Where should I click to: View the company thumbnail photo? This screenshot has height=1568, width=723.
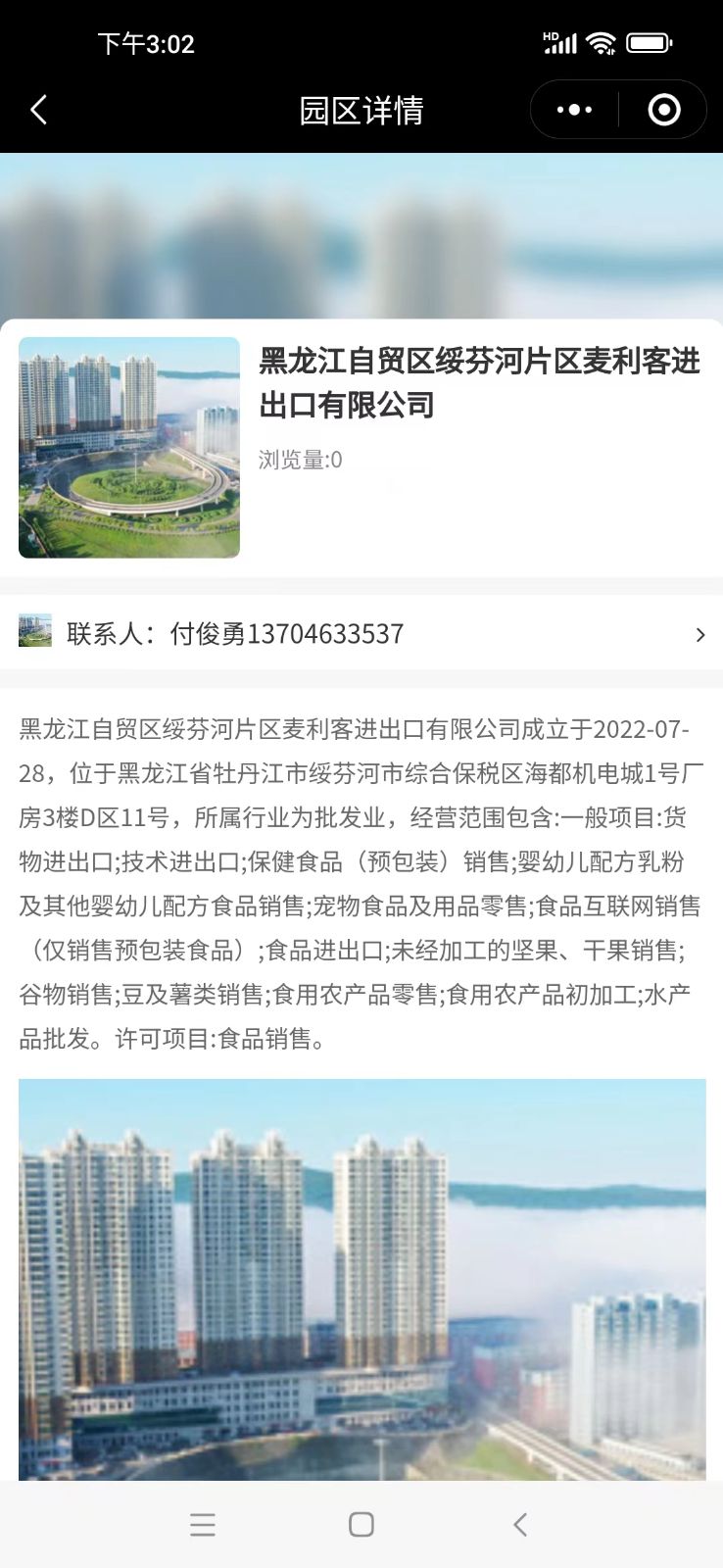(x=129, y=448)
